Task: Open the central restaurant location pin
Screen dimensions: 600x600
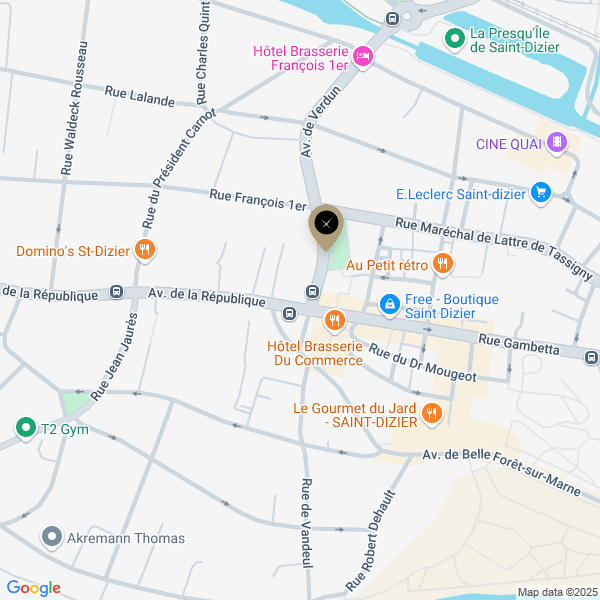Action: 326,225
